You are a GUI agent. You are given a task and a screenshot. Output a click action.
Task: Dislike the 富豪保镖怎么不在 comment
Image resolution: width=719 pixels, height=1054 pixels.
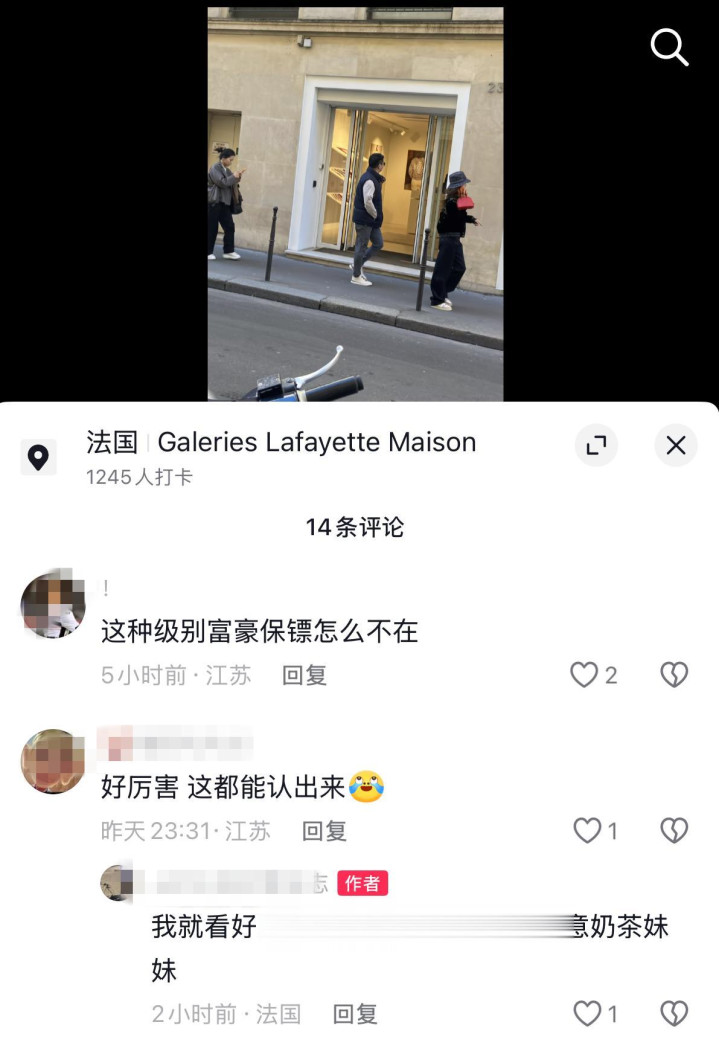click(674, 676)
